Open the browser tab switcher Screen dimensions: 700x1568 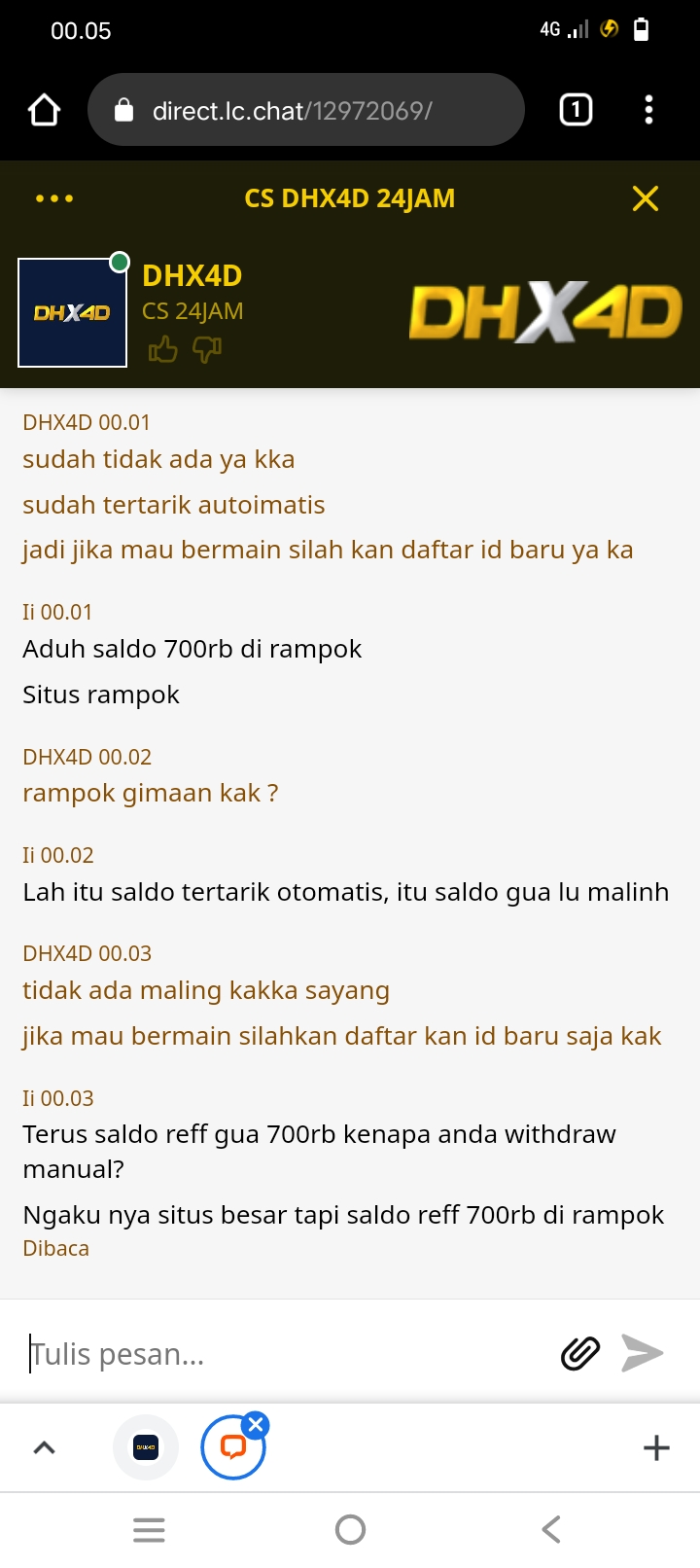click(x=576, y=110)
